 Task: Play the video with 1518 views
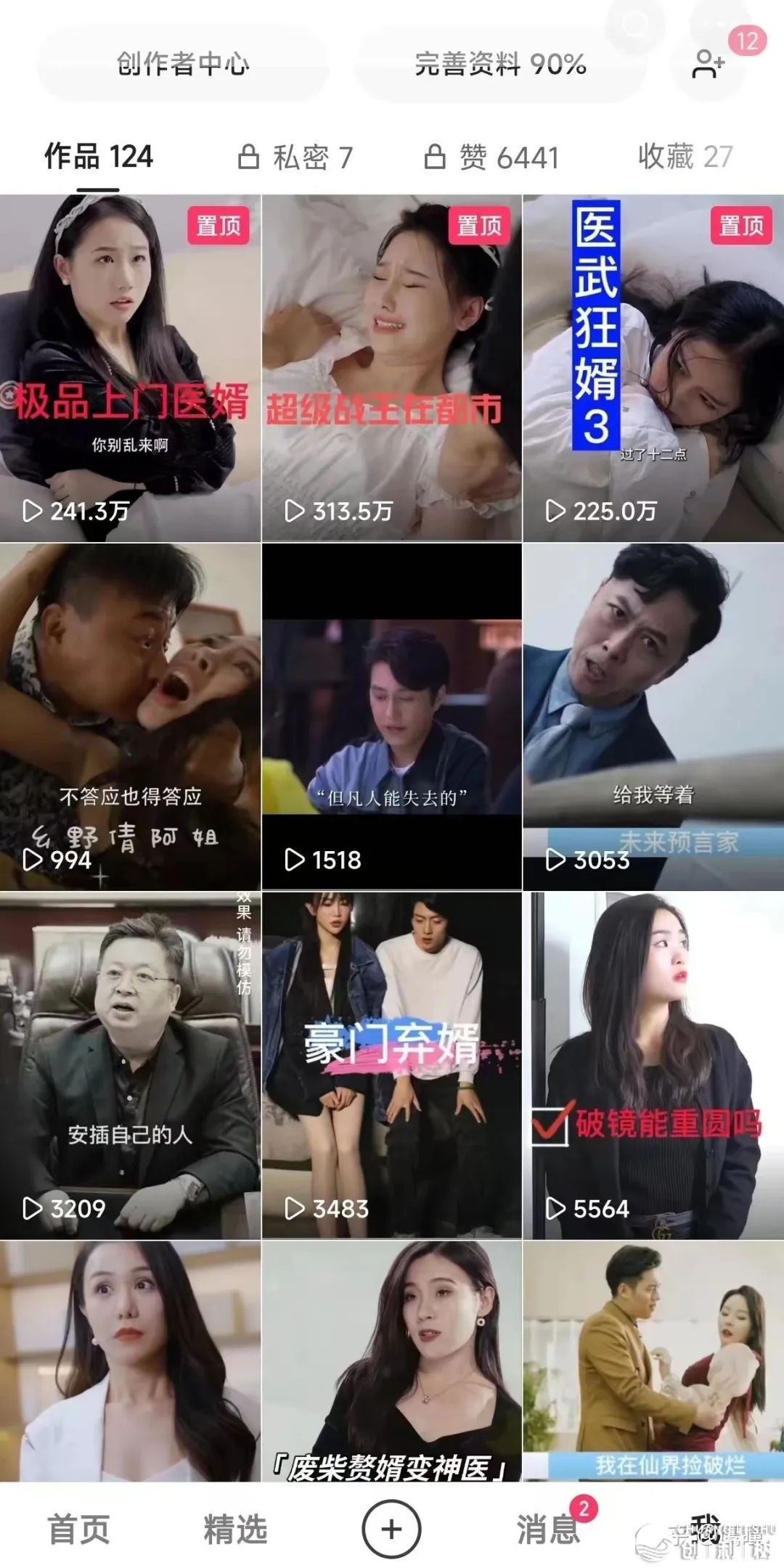(x=391, y=716)
